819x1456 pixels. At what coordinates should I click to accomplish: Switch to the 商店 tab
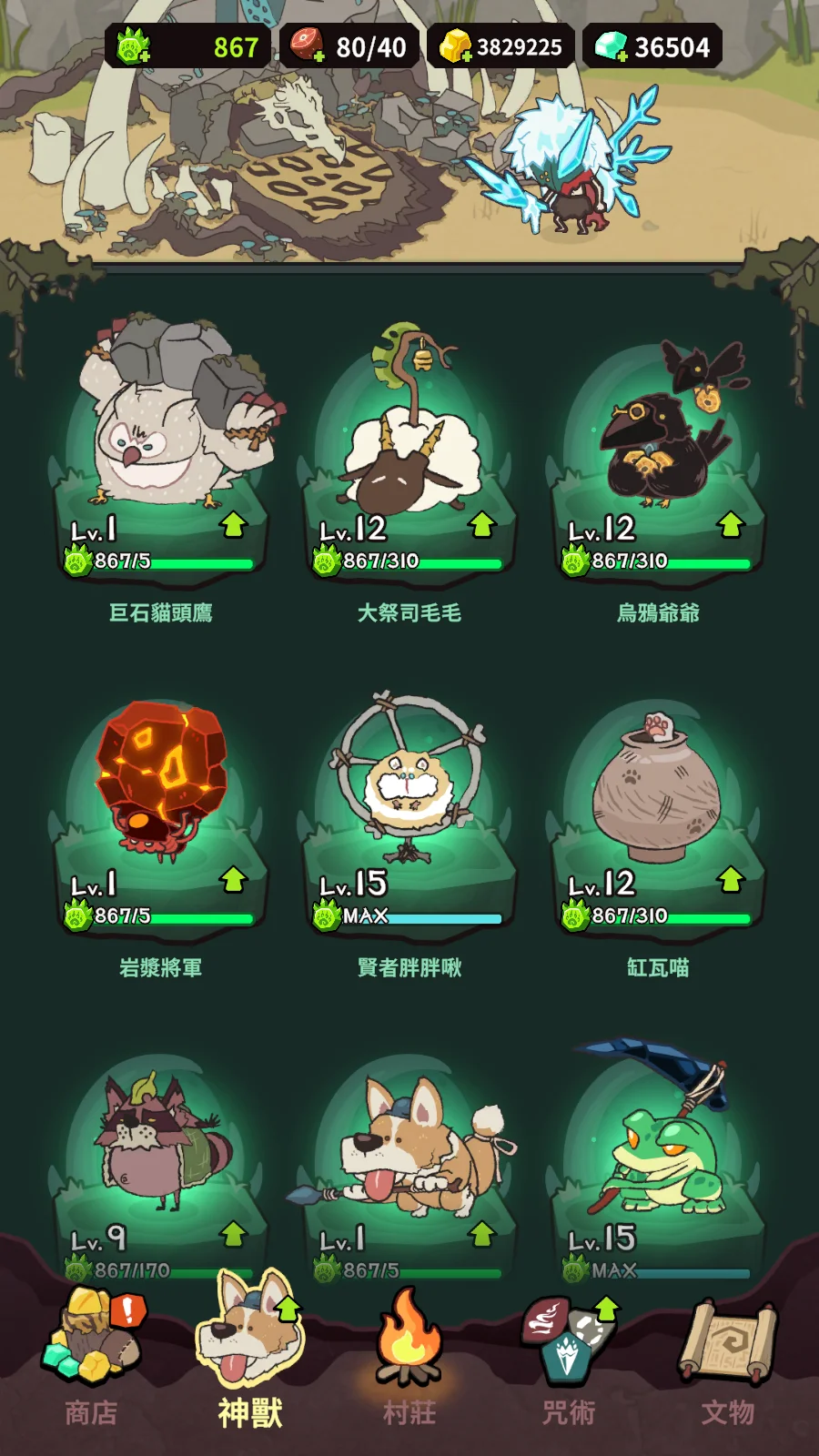tap(91, 1356)
